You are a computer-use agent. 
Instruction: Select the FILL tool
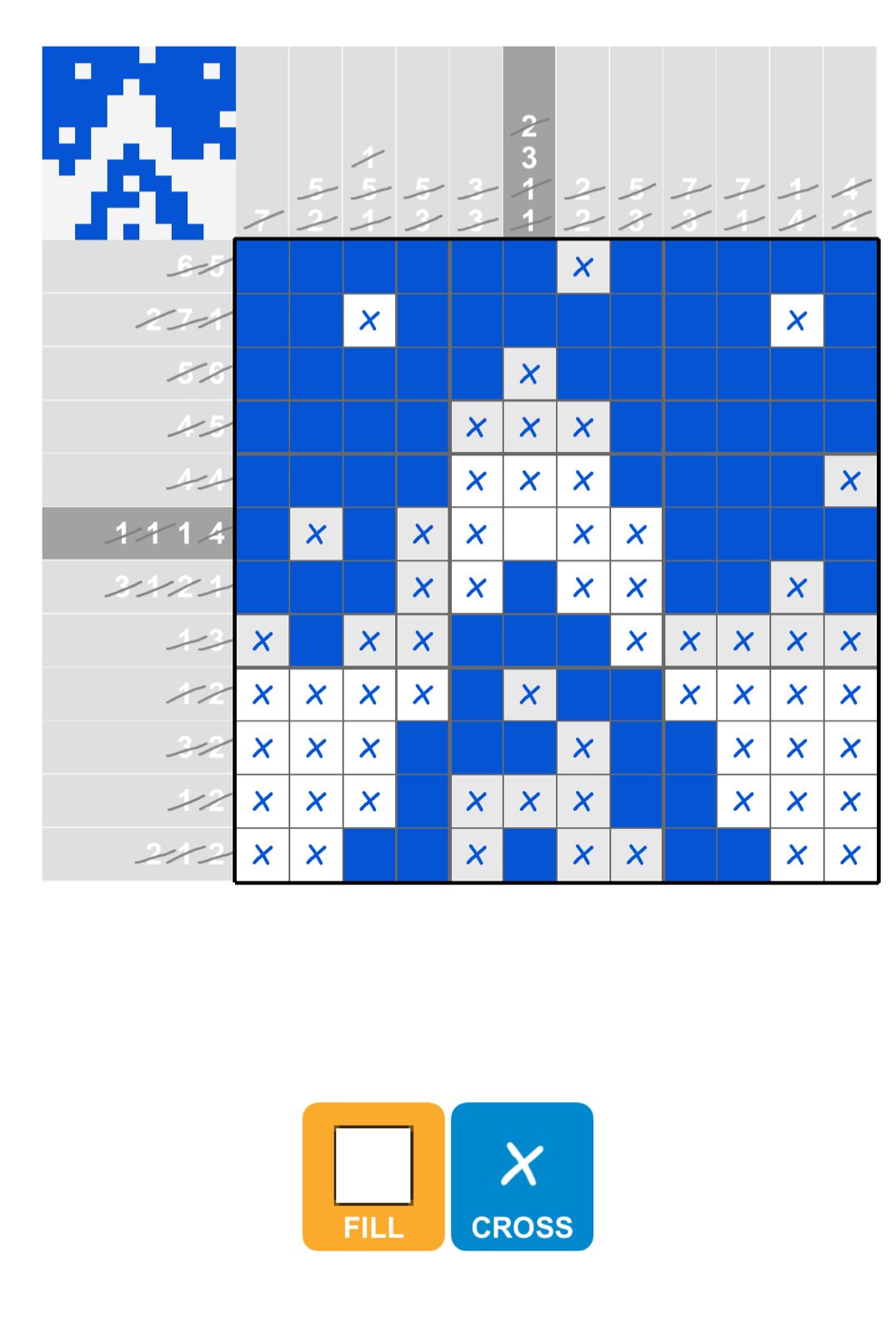click(x=372, y=1176)
